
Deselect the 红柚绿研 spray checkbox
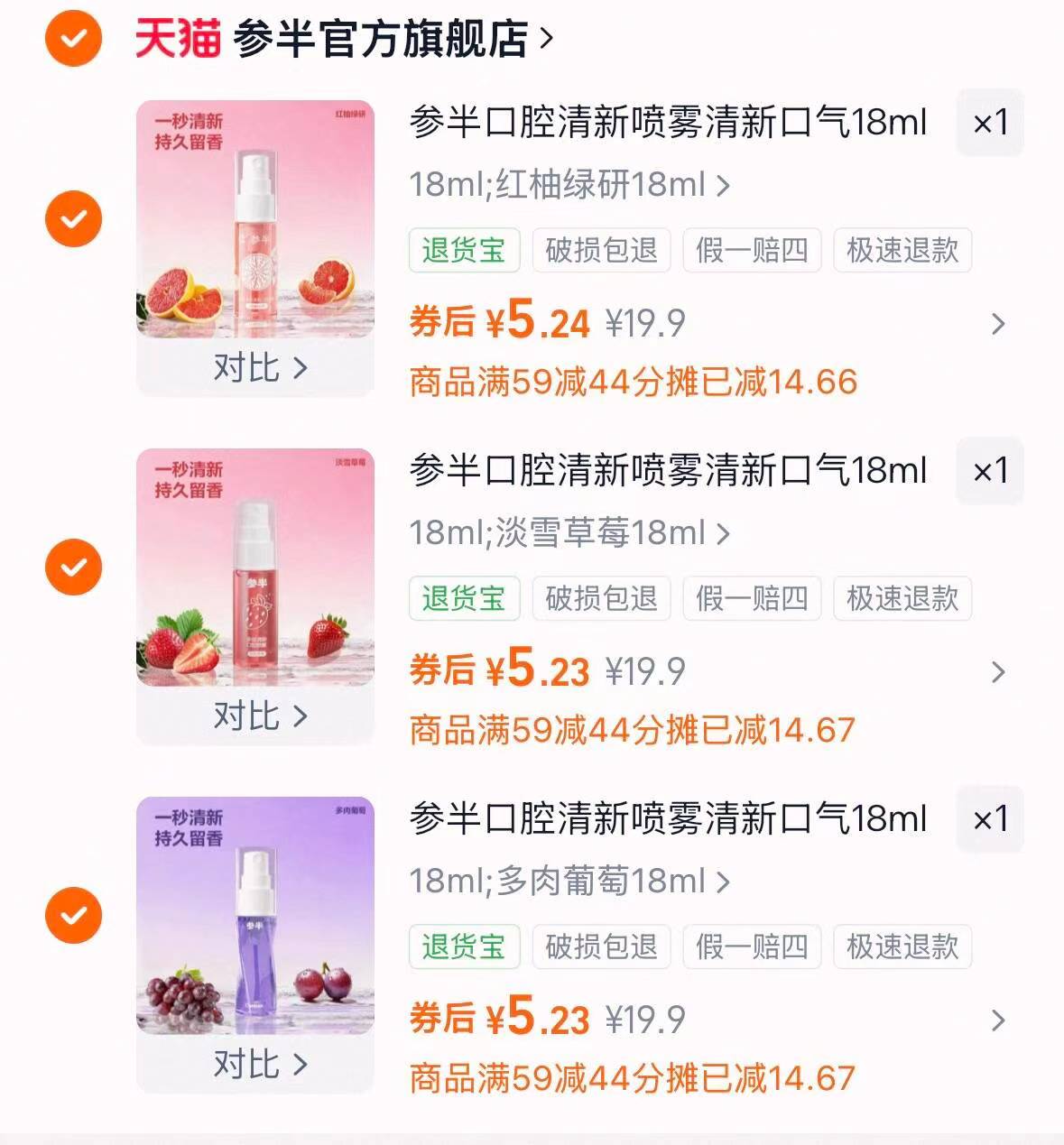(x=72, y=218)
